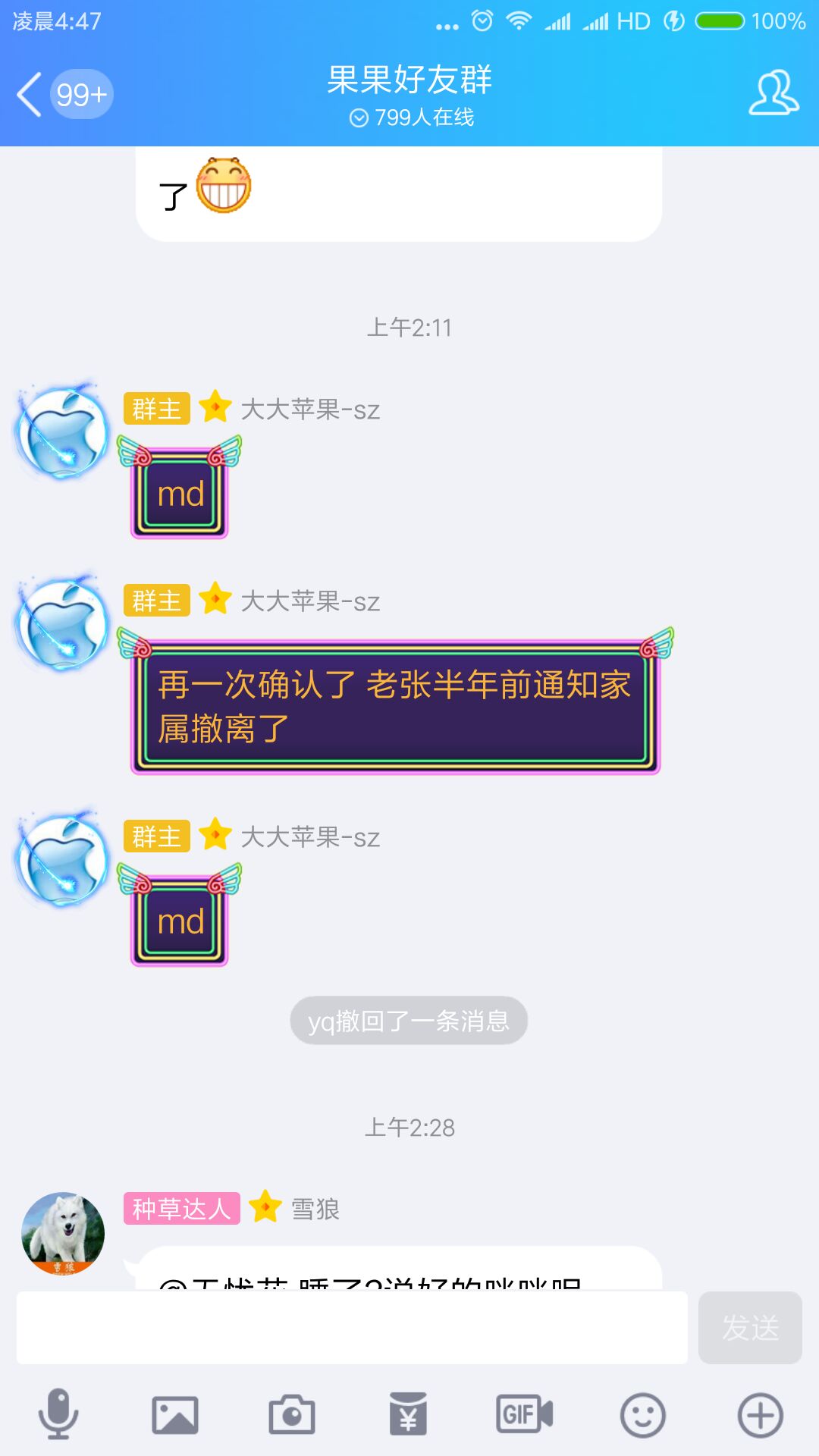819x1456 pixels.
Task: Open 雪狼's profile avatar
Action: [63, 1234]
